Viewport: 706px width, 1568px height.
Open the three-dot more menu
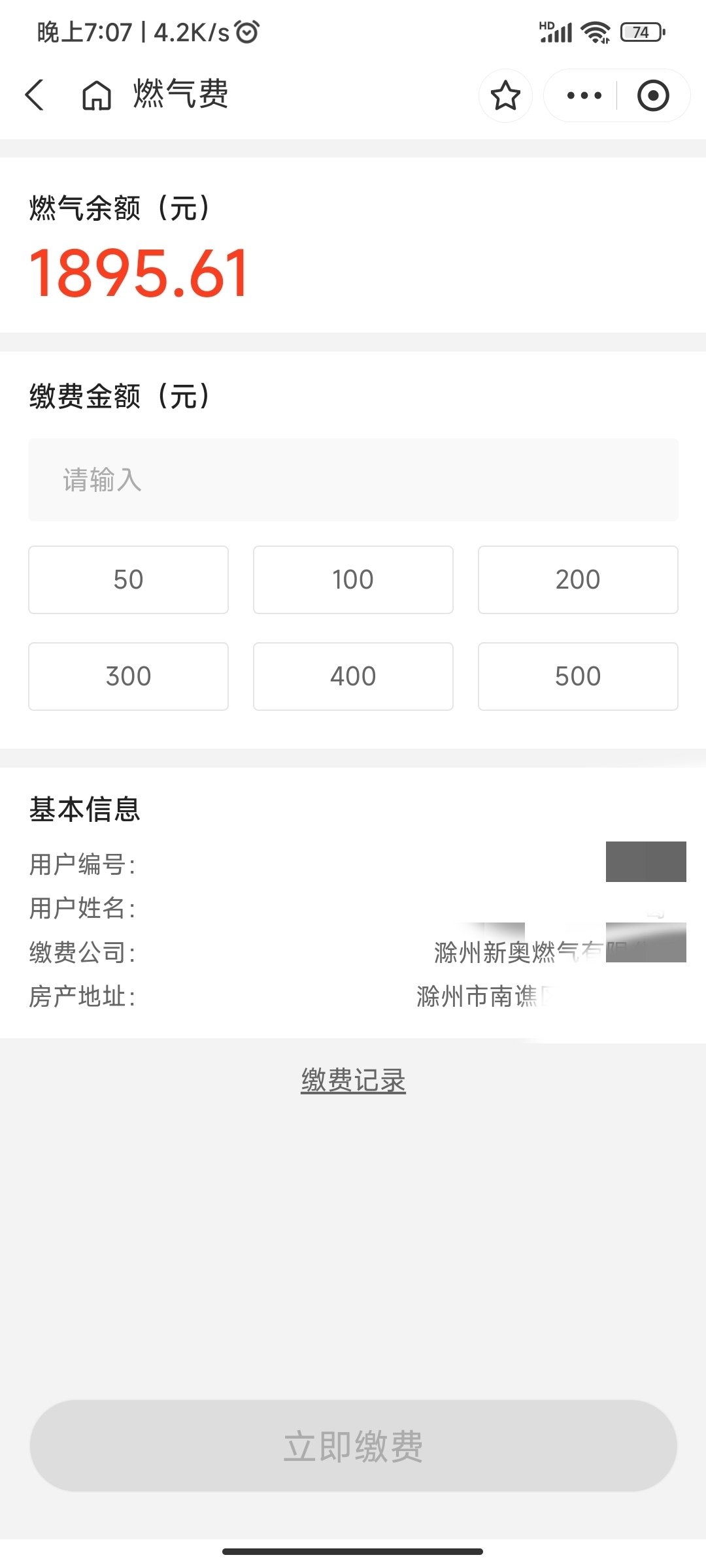584,95
